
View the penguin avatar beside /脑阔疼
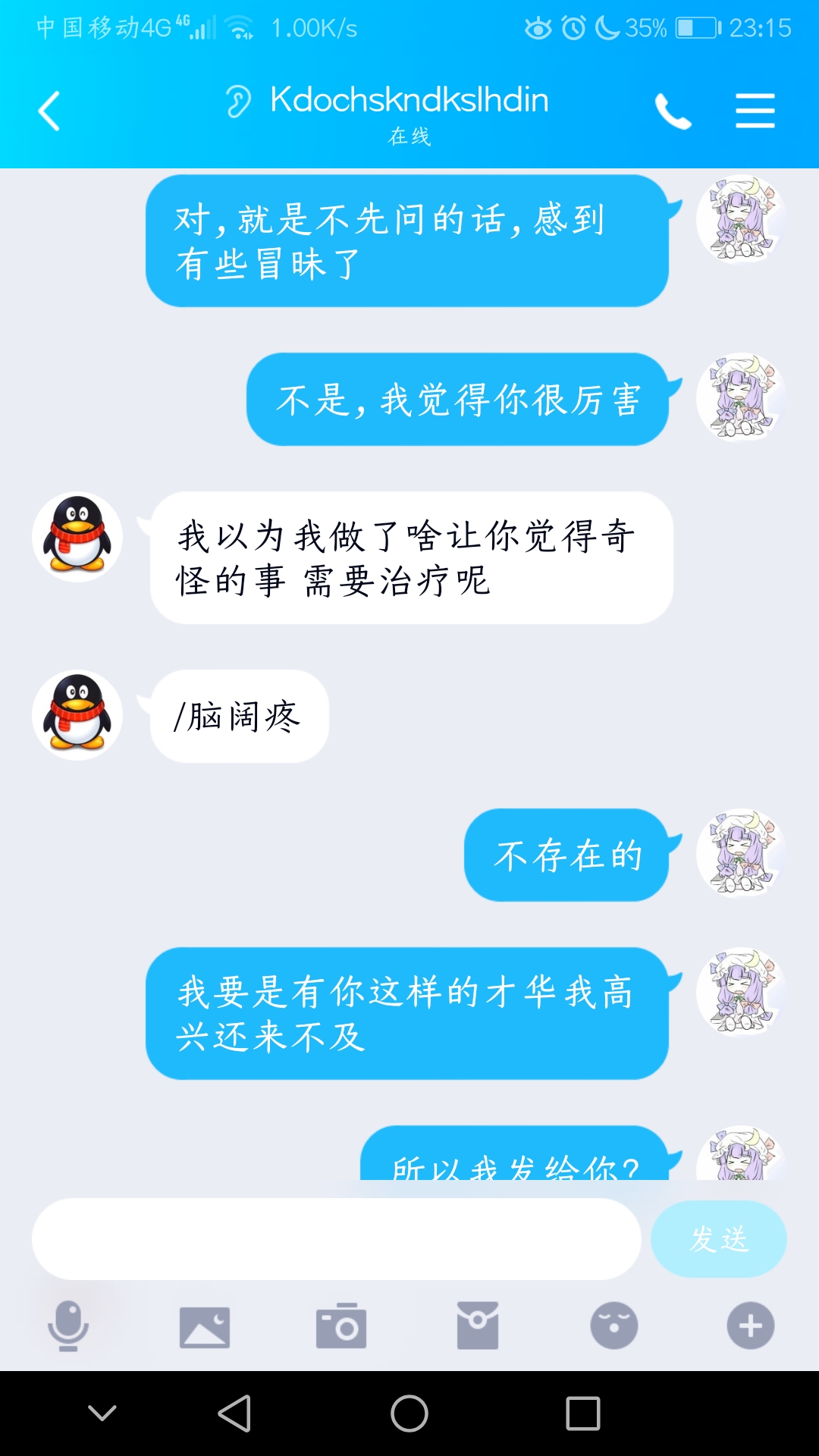77,716
